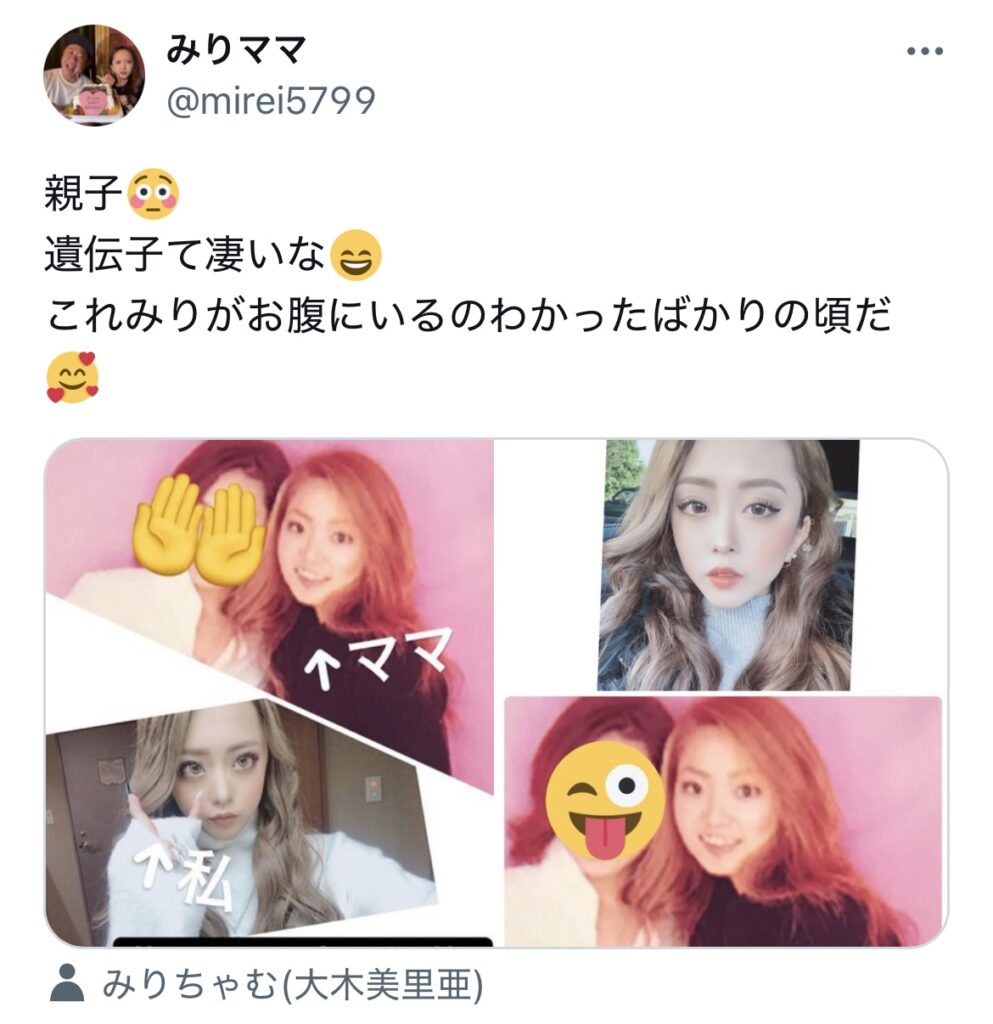This screenshot has height=1024, width=993.
Task: Open the attached photo collage
Action: click(x=496, y=692)
